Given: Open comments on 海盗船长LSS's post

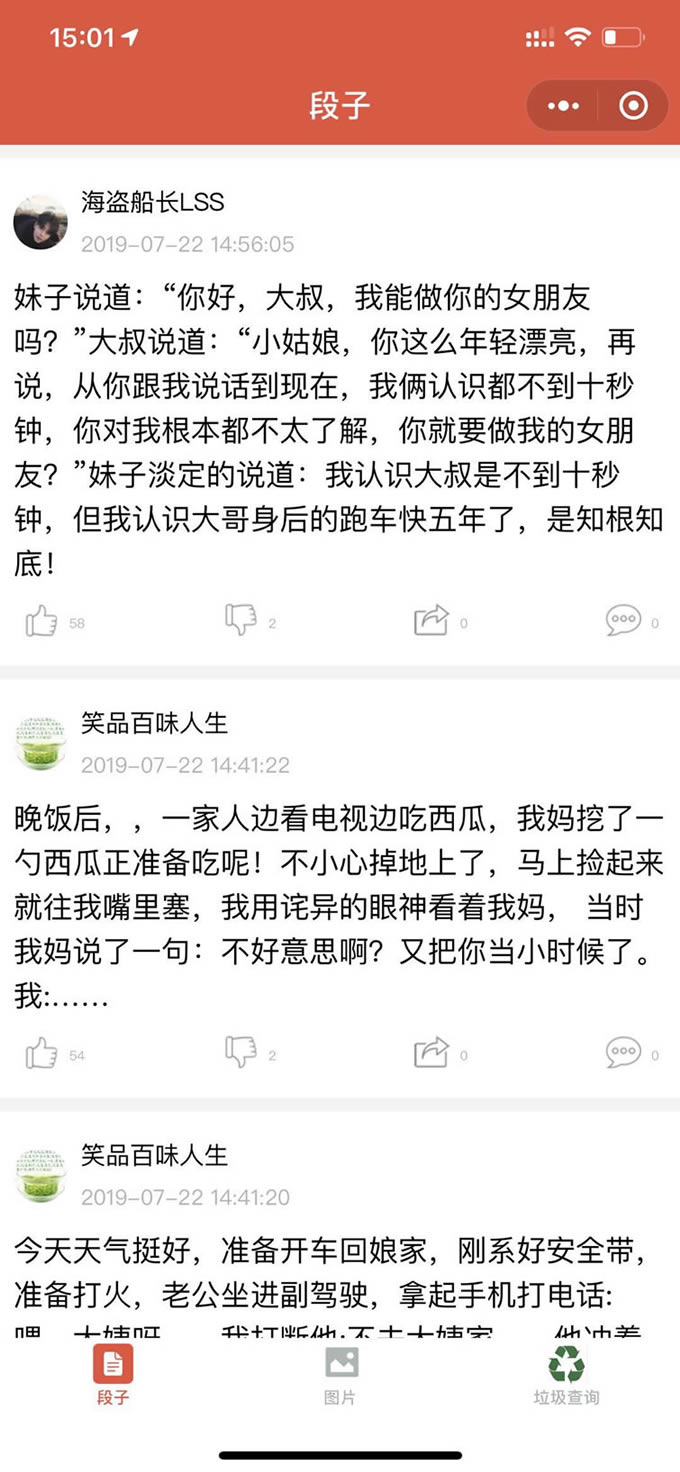Looking at the screenshot, I should click(x=623, y=621).
